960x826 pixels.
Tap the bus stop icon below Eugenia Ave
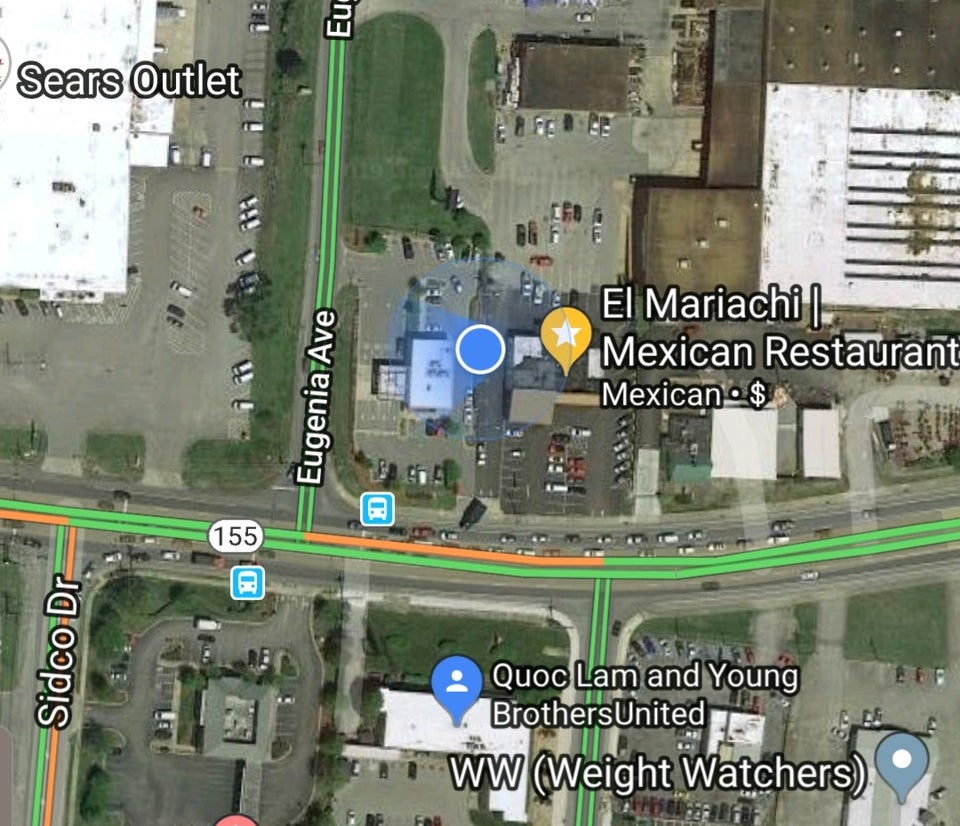pyautogui.click(x=376, y=508)
